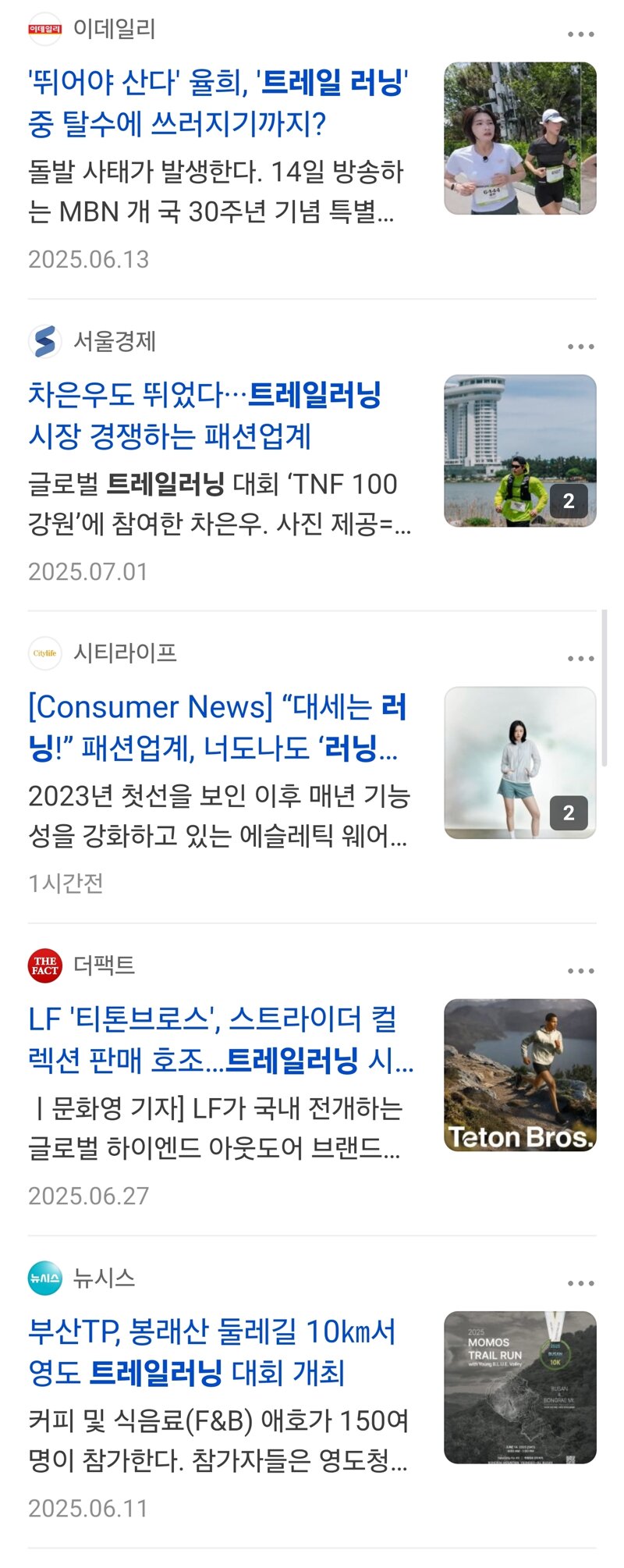This screenshot has width=624, height=1568.
Task: View the MOMOS TRAIL RUN poster thumbnail
Action: [519, 1387]
